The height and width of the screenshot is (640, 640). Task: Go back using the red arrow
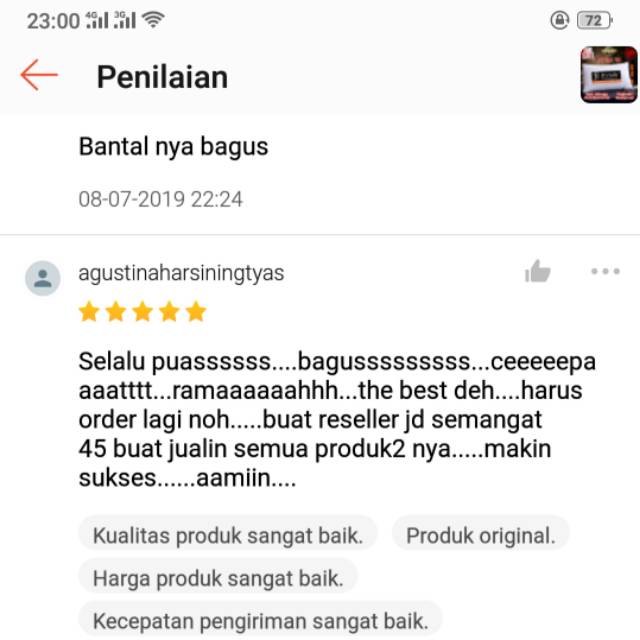[39, 75]
